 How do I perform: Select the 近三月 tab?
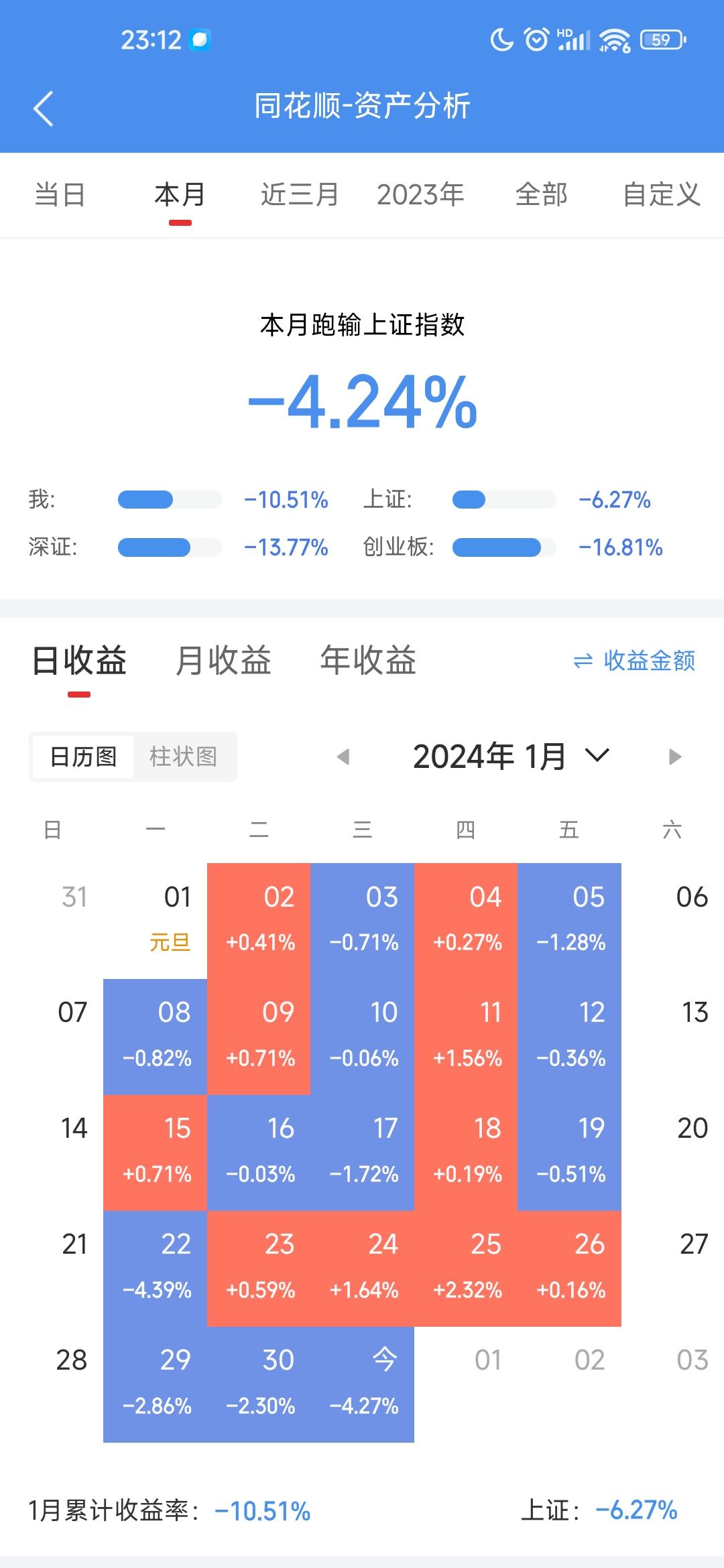pyautogui.click(x=300, y=195)
